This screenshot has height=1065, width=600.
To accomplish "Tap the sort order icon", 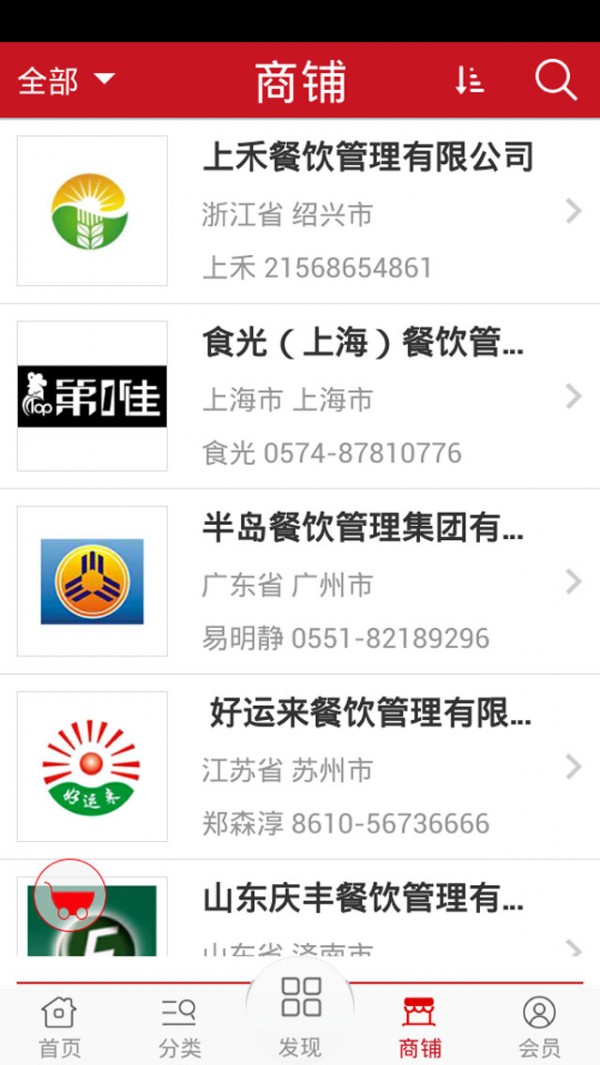I will [x=469, y=81].
